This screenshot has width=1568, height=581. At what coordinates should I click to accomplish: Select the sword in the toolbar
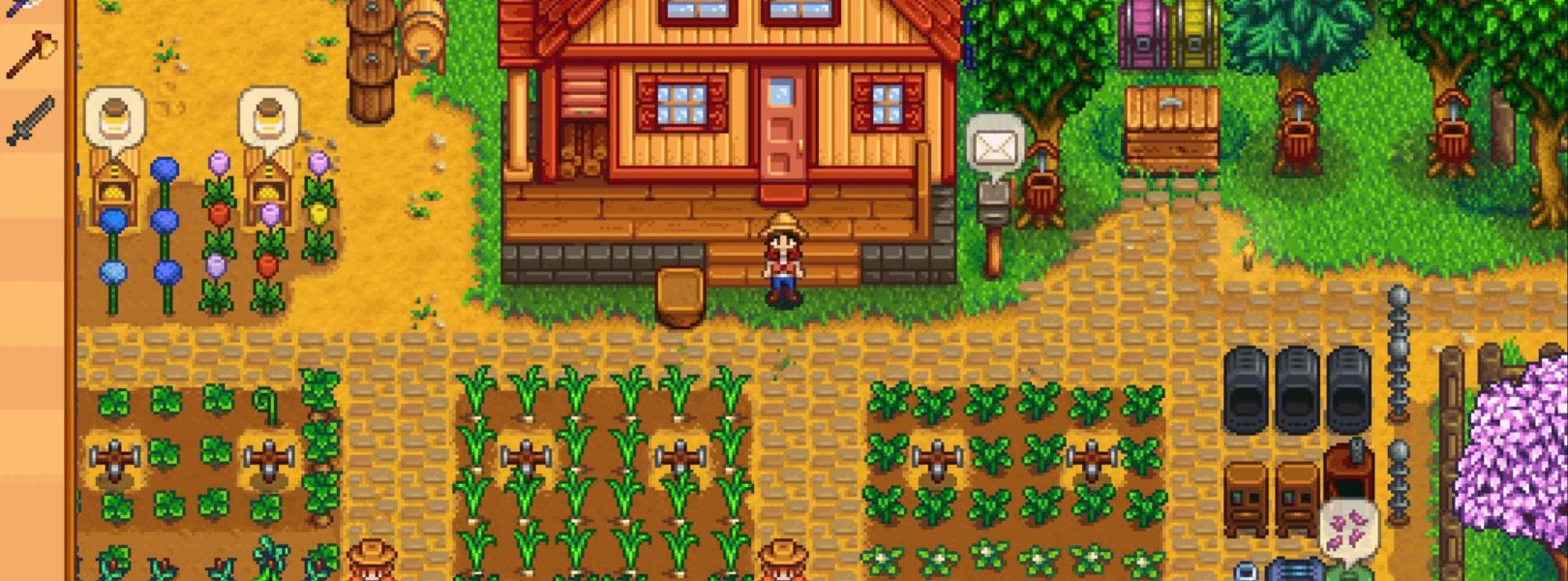pyautogui.click(x=31, y=120)
